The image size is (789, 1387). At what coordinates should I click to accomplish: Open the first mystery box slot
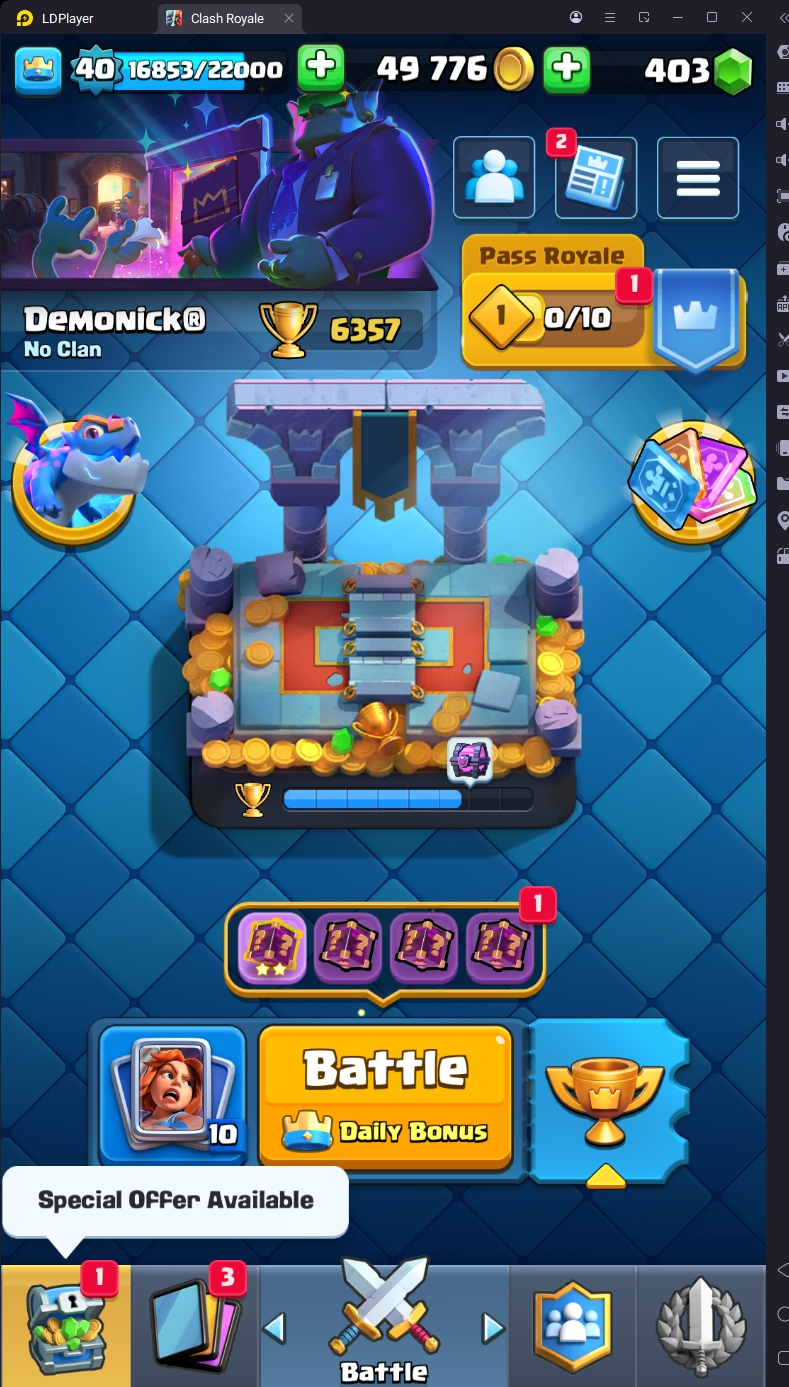273,947
